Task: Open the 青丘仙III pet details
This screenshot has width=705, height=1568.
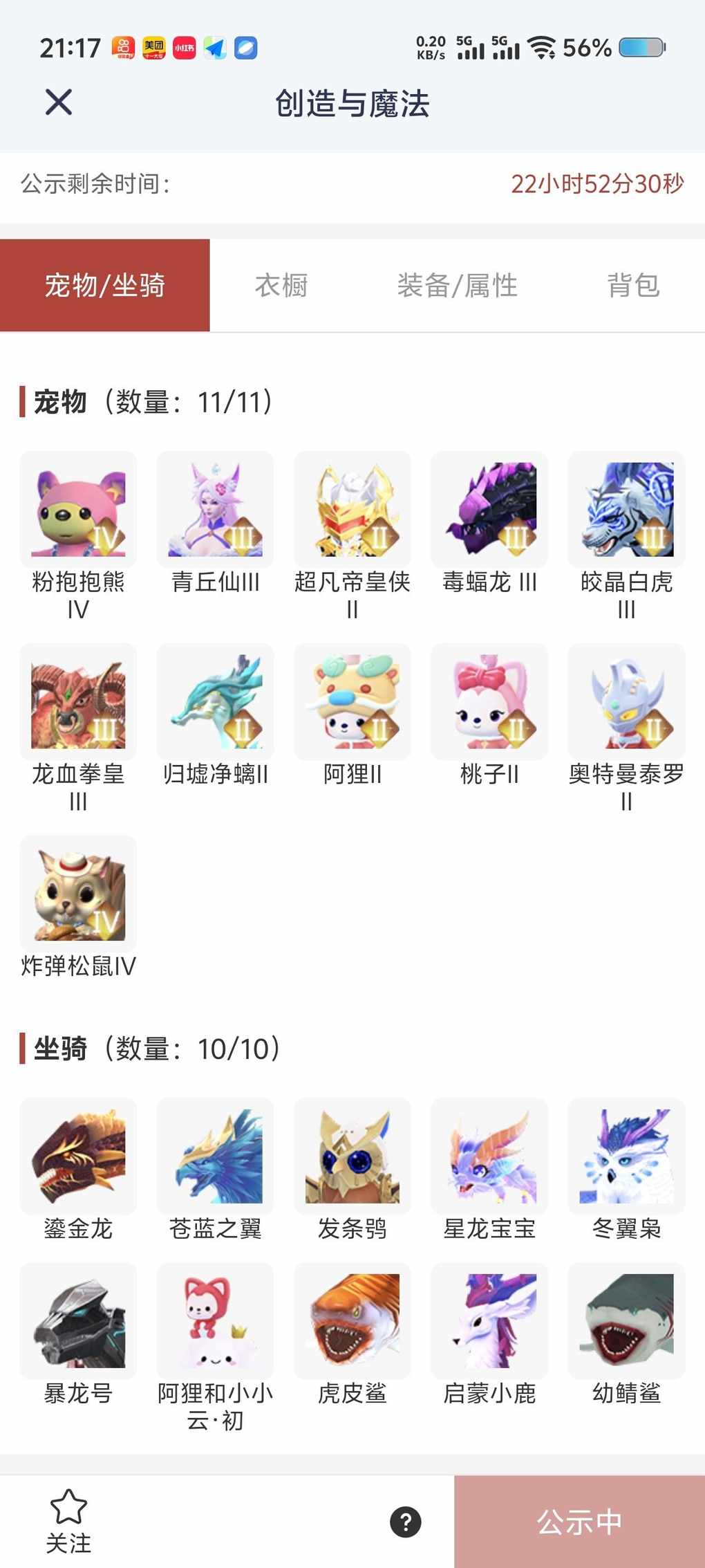Action: click(215, 510)
